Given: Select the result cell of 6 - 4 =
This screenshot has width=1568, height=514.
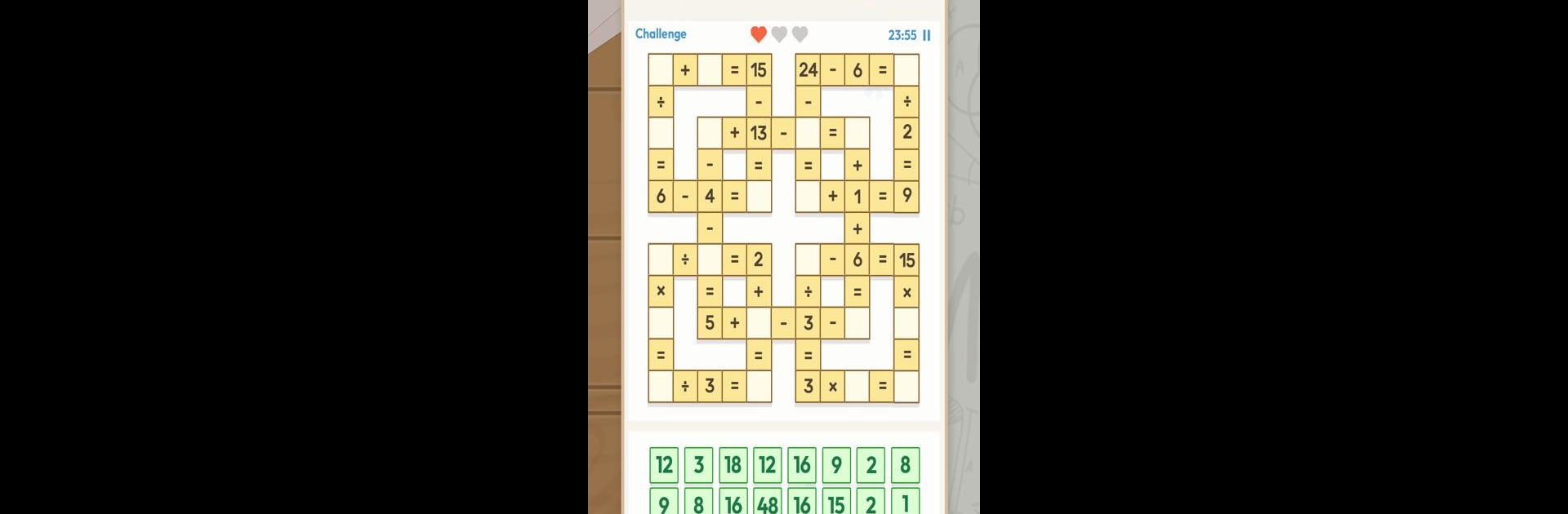Looking at the screenshot, I should point(759,197).
